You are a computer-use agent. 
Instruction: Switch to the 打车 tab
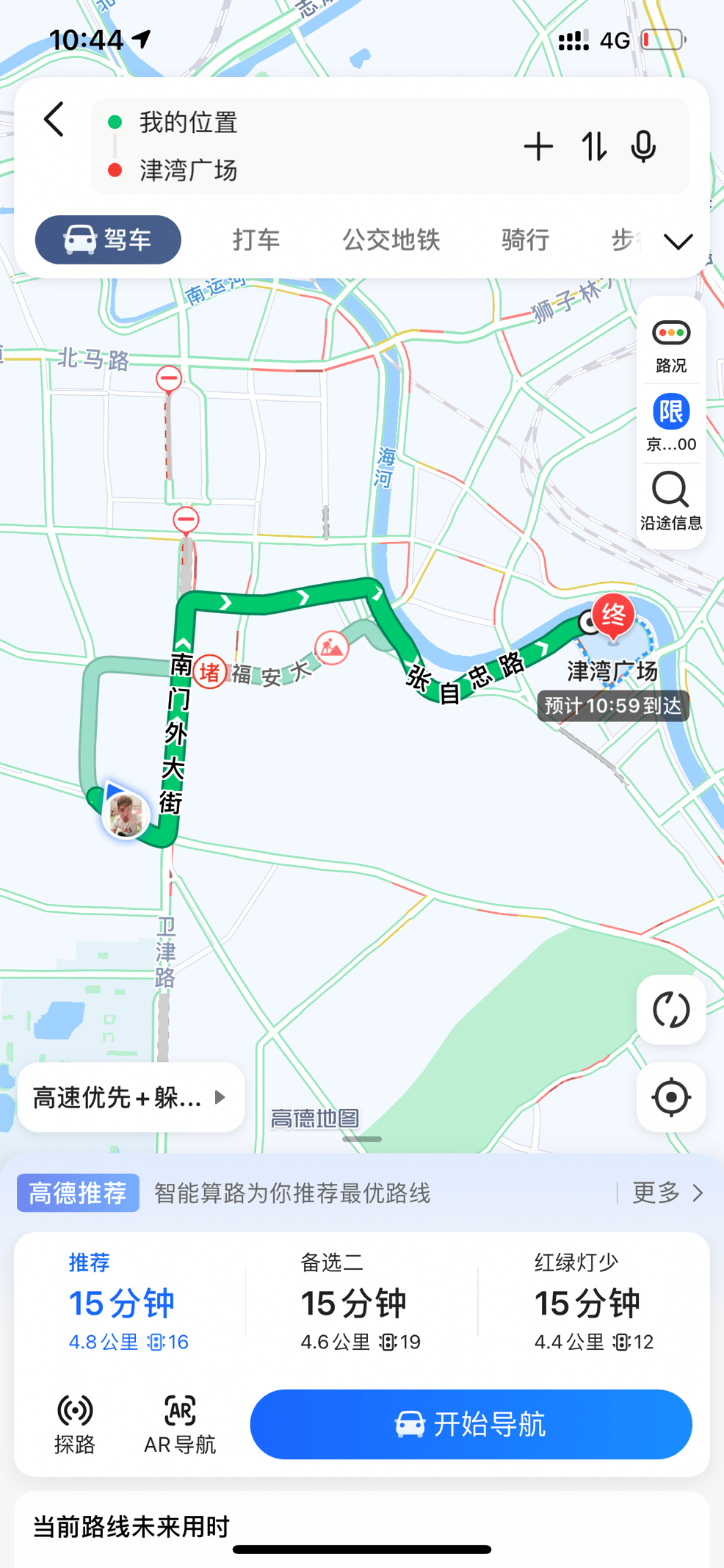tap(256, 240)
